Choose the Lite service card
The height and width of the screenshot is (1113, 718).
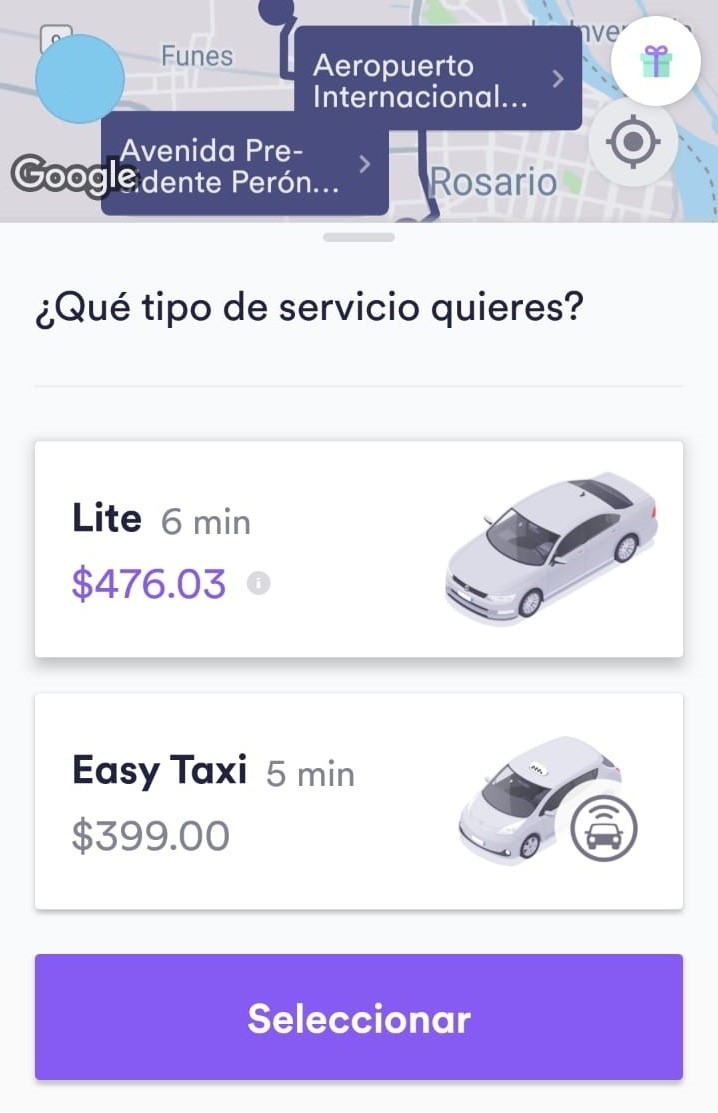click(x=358, y=549)
